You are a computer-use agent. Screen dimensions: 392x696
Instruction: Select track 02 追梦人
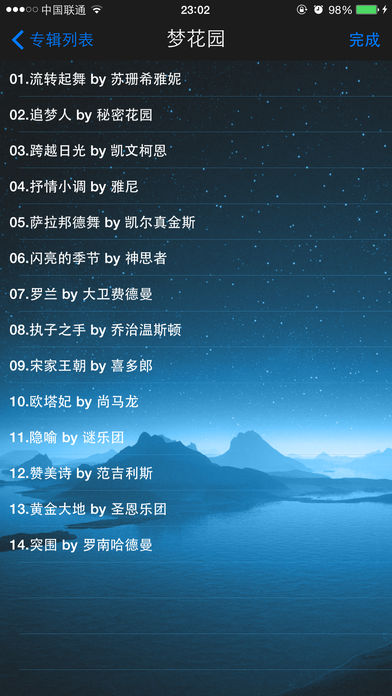(x=196, y=115)
